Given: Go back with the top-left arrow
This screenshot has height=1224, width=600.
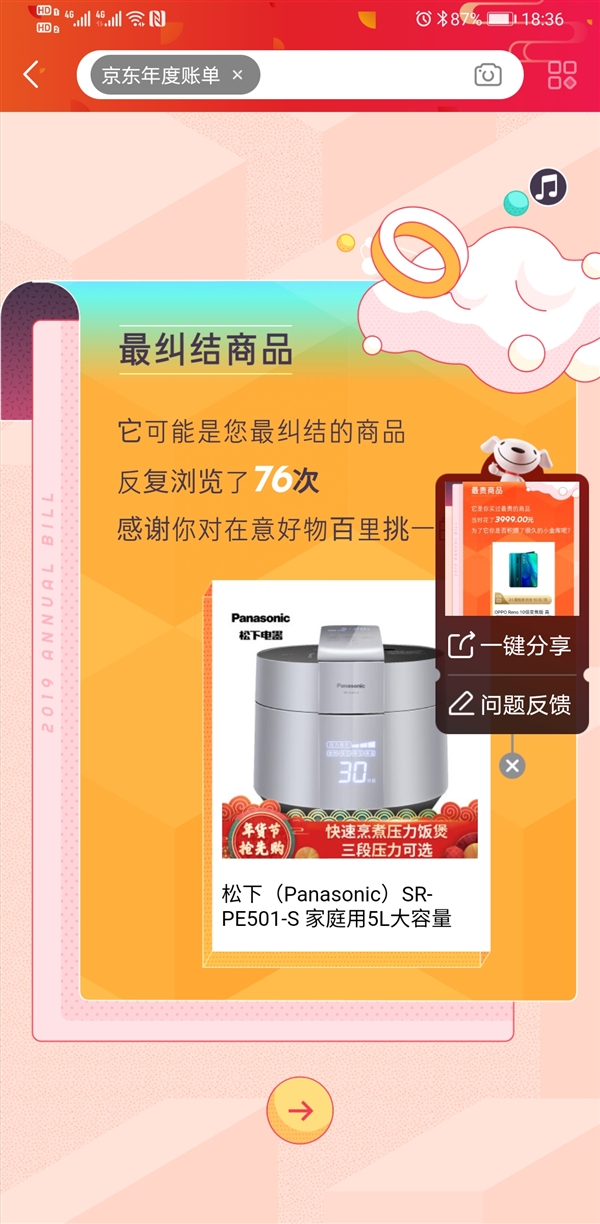Looking at the screenshot, I should tap(32, 75).
